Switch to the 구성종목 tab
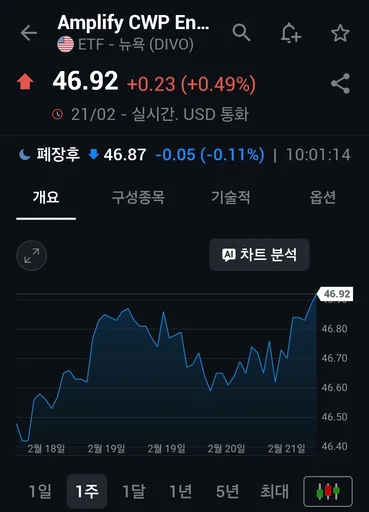 (138, 197)
